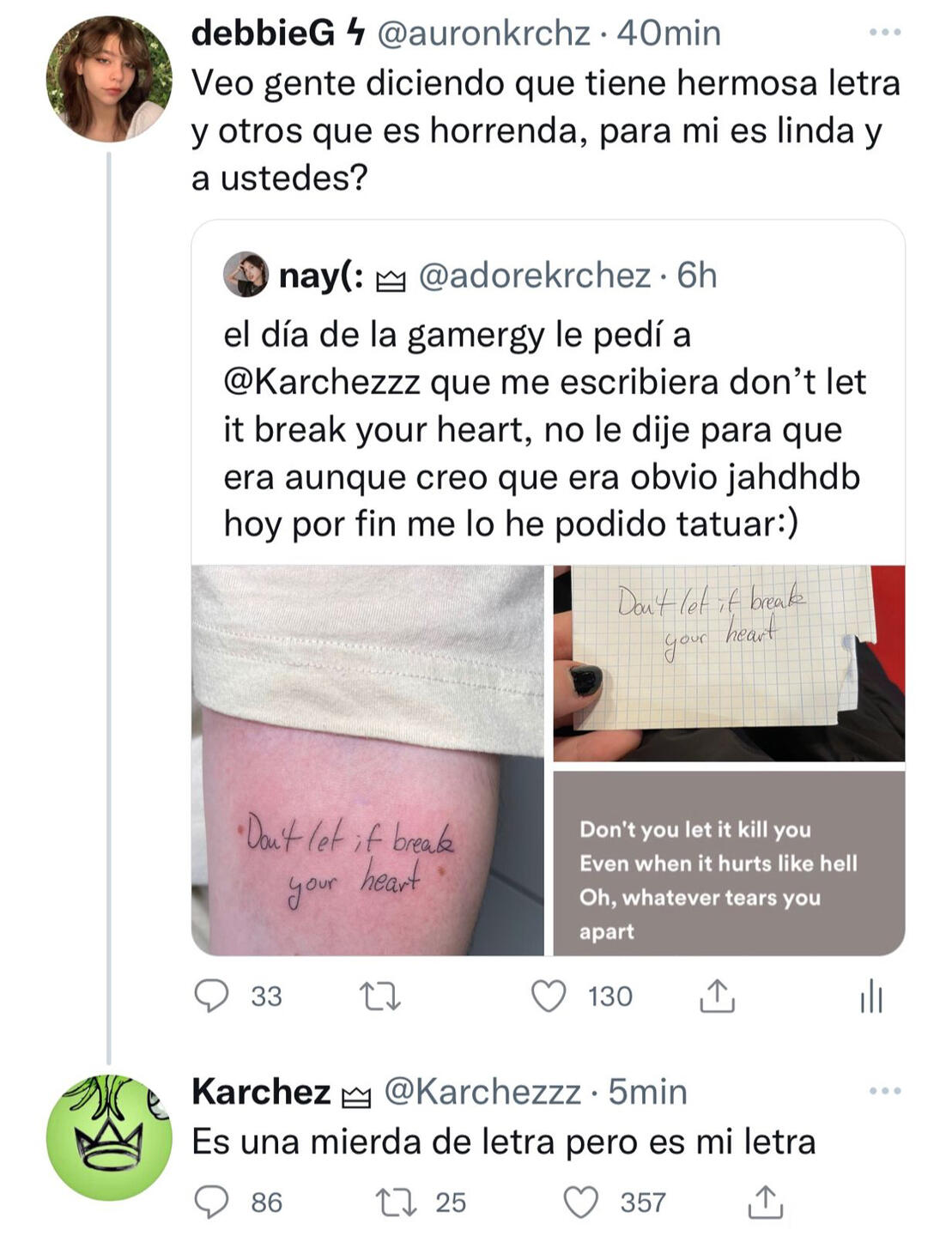Reply to Karchez's tweet
The width and height of the screenshot is (952, 1236).
pyautogui.click(x=211, y=1202)
